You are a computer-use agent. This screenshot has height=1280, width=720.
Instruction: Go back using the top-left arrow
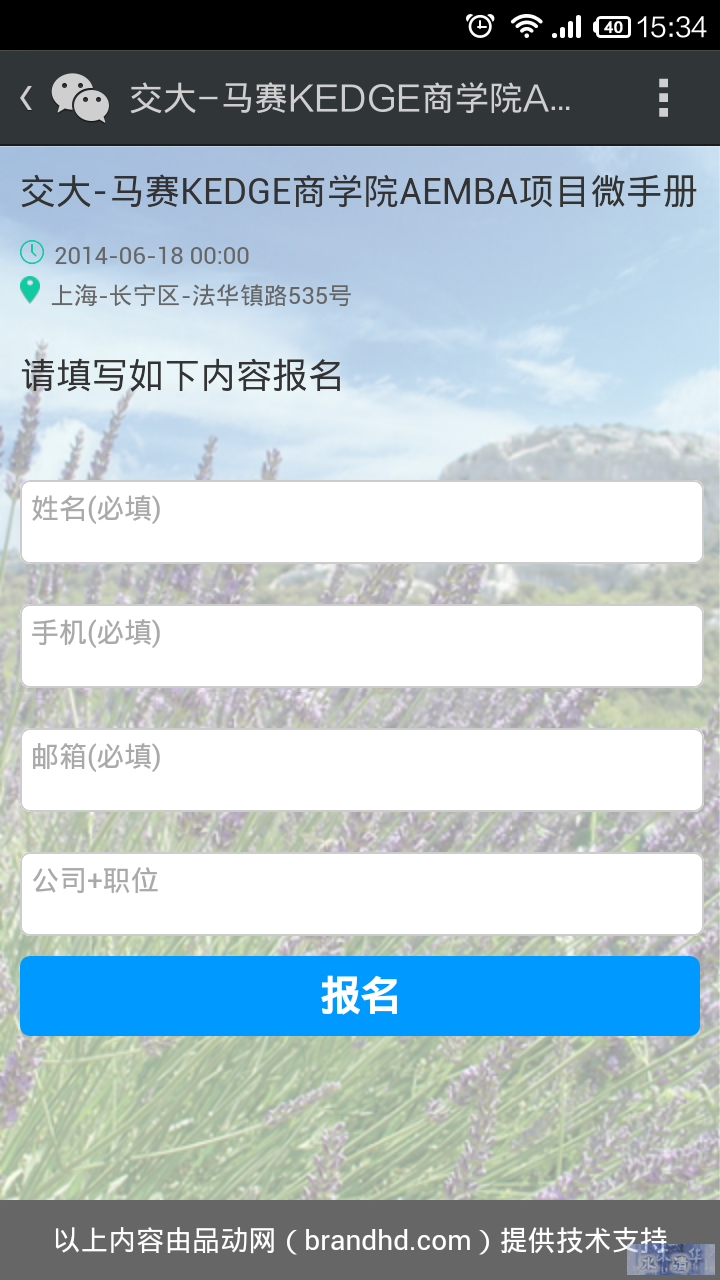[x=27, y=98]
